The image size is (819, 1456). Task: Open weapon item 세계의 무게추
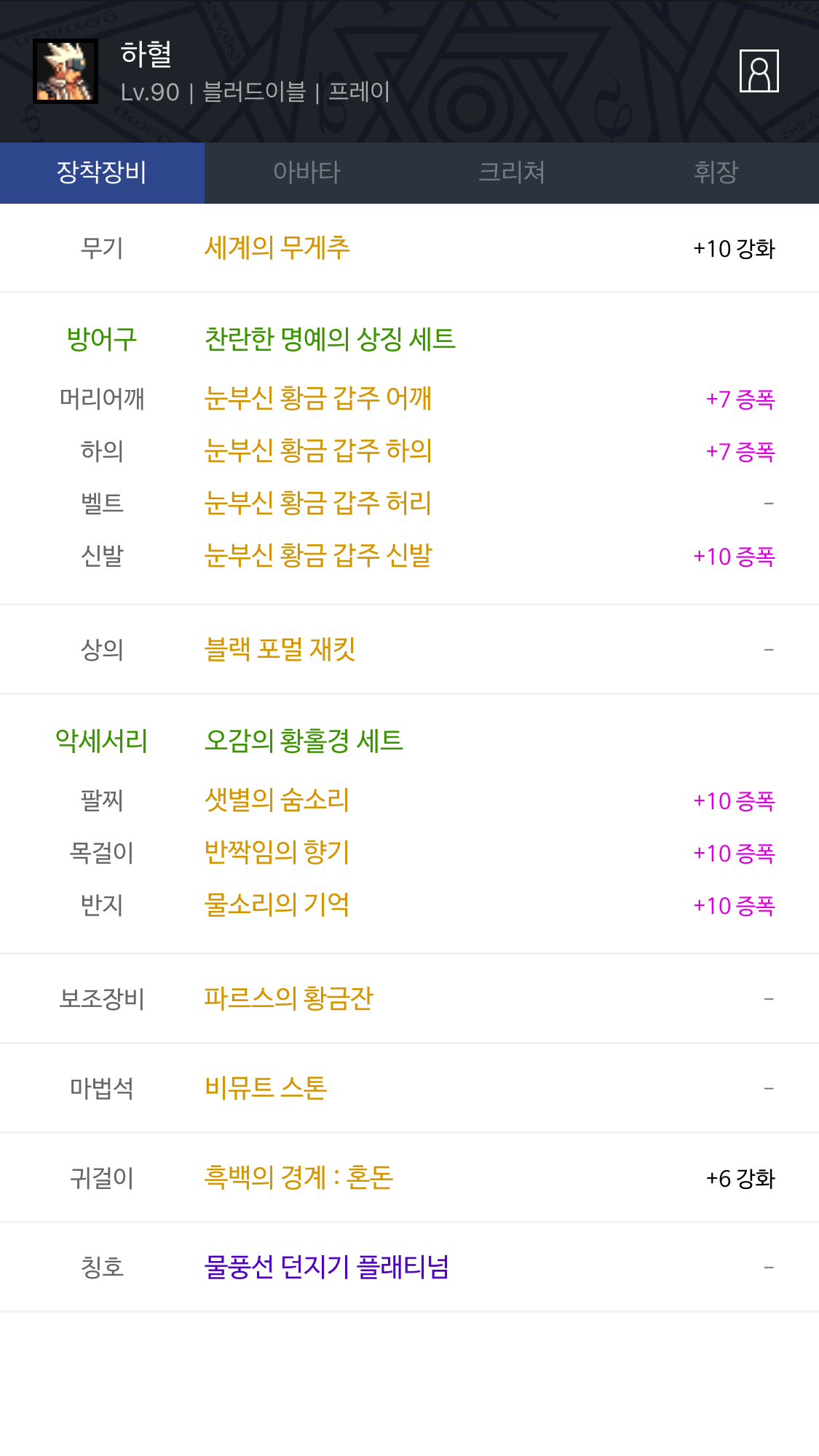277,248
